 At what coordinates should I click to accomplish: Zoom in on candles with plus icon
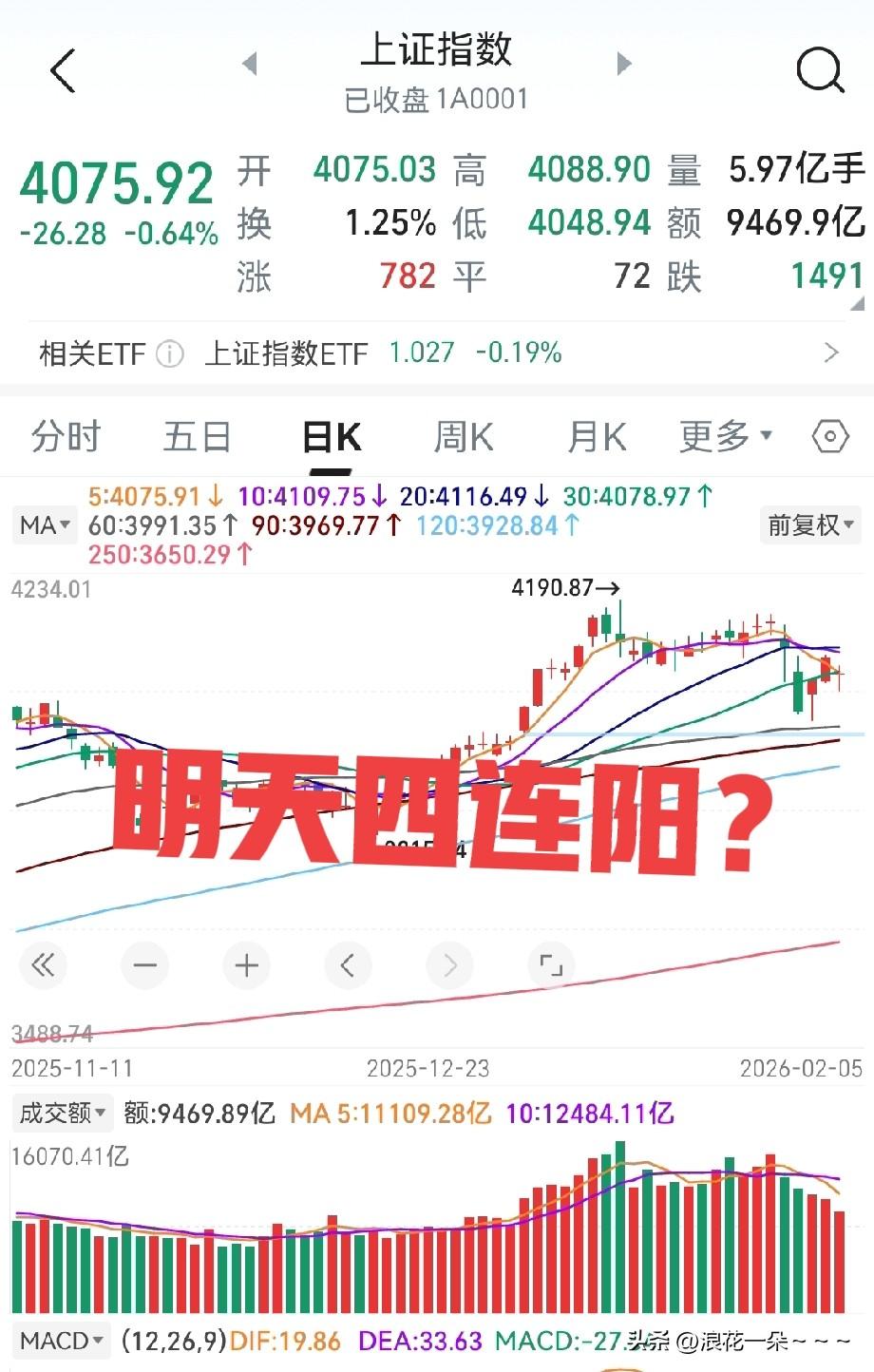(x=246, y=965)
